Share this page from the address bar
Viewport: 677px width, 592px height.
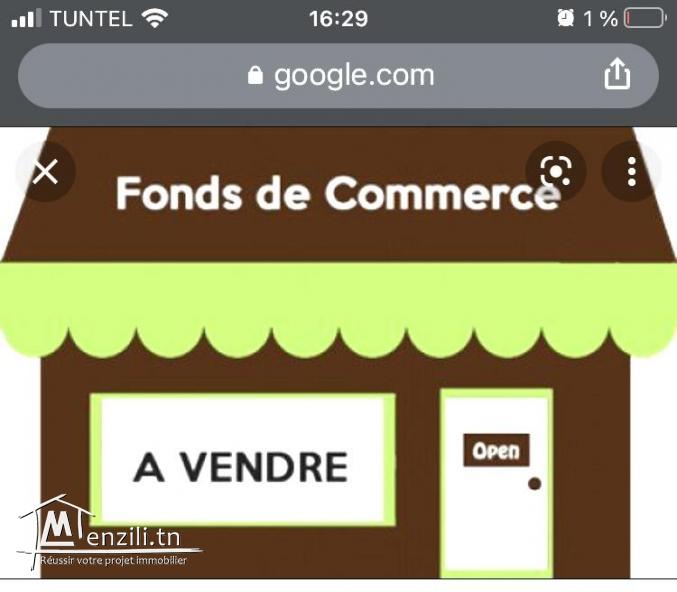pos(617,74)
